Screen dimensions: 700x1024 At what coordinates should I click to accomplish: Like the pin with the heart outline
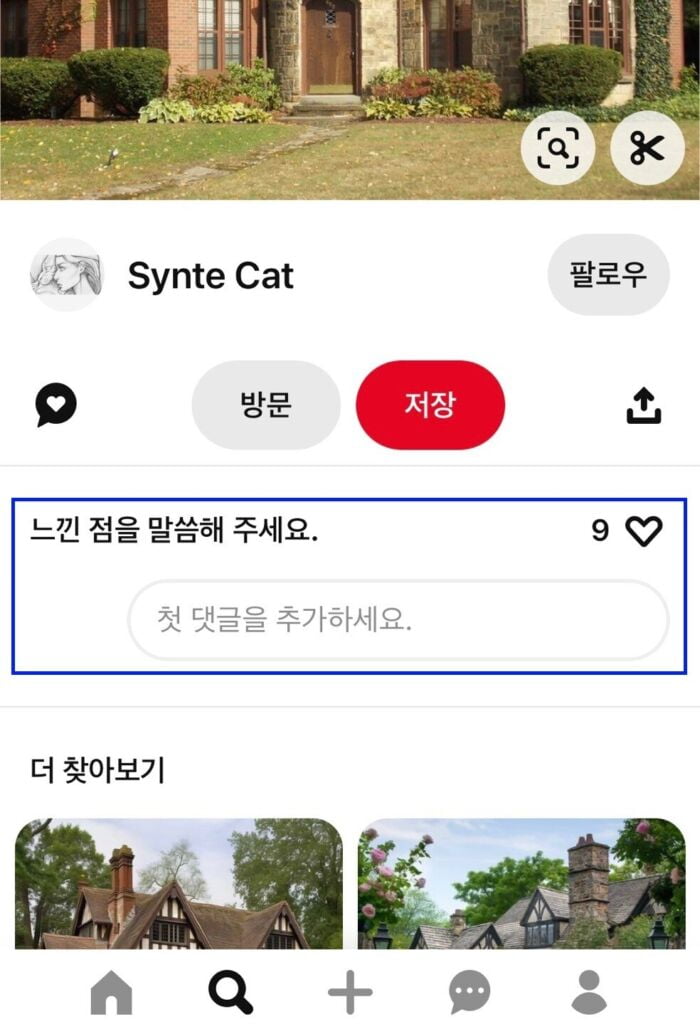pyautogui.click(x=644, y=531)
